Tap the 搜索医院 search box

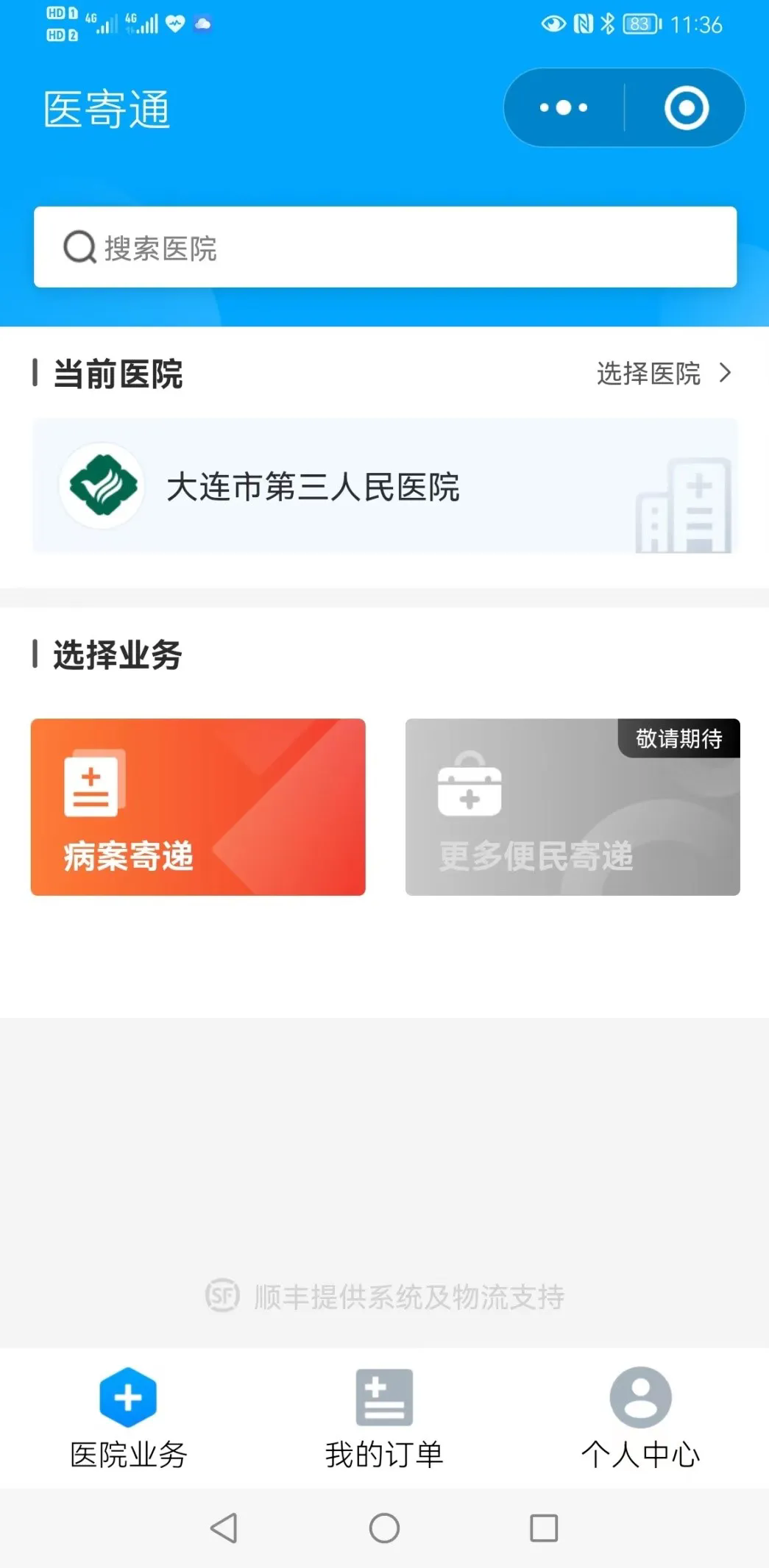pos(385,247)
